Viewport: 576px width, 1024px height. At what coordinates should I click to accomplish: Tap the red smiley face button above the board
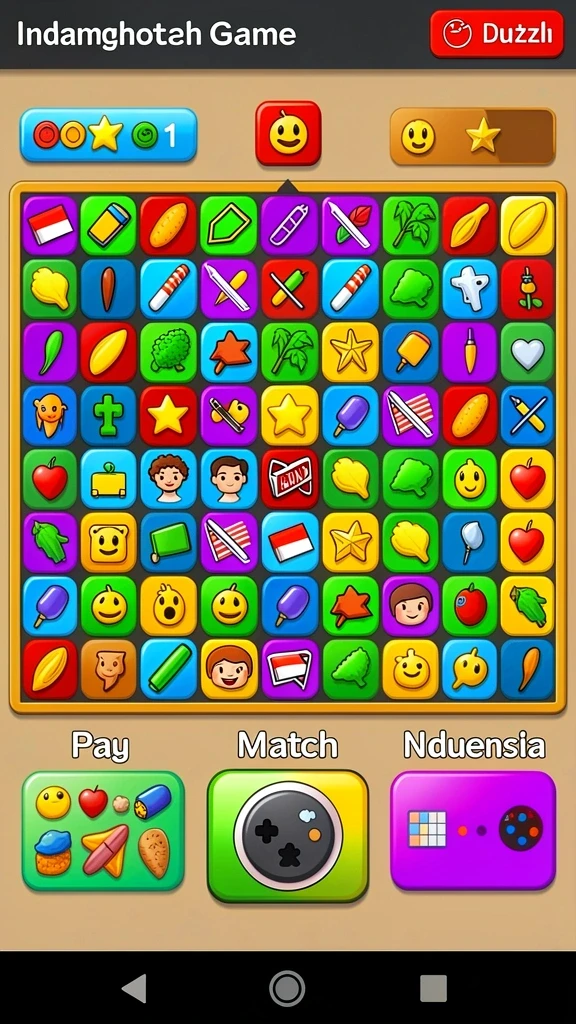point(288,133)
